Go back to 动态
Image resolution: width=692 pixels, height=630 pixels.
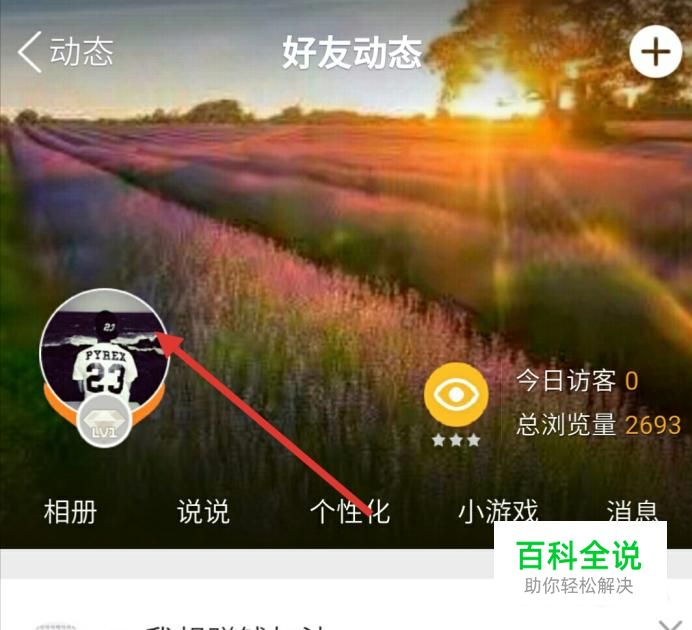pos(65,52)
